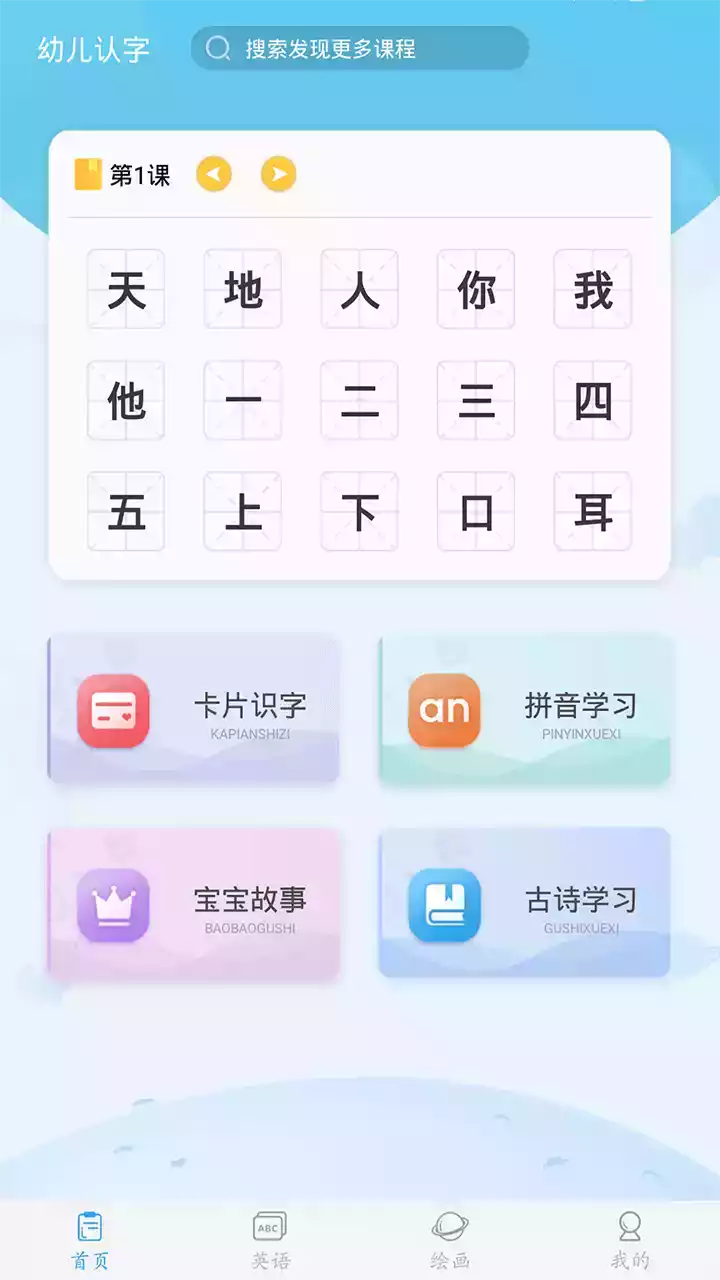
Task: Go to the previous lesson arrow
Action: coord(214,175)
